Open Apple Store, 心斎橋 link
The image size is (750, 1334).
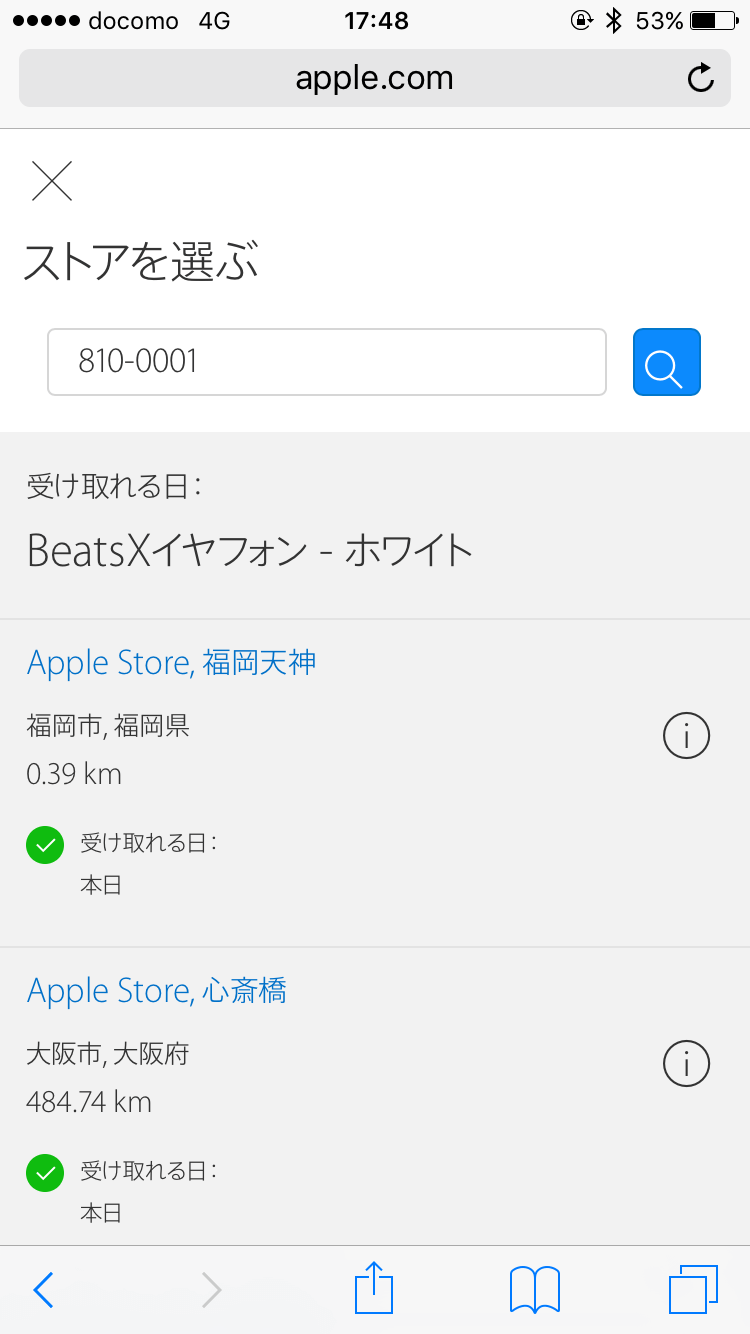click(x=157, y=990)
